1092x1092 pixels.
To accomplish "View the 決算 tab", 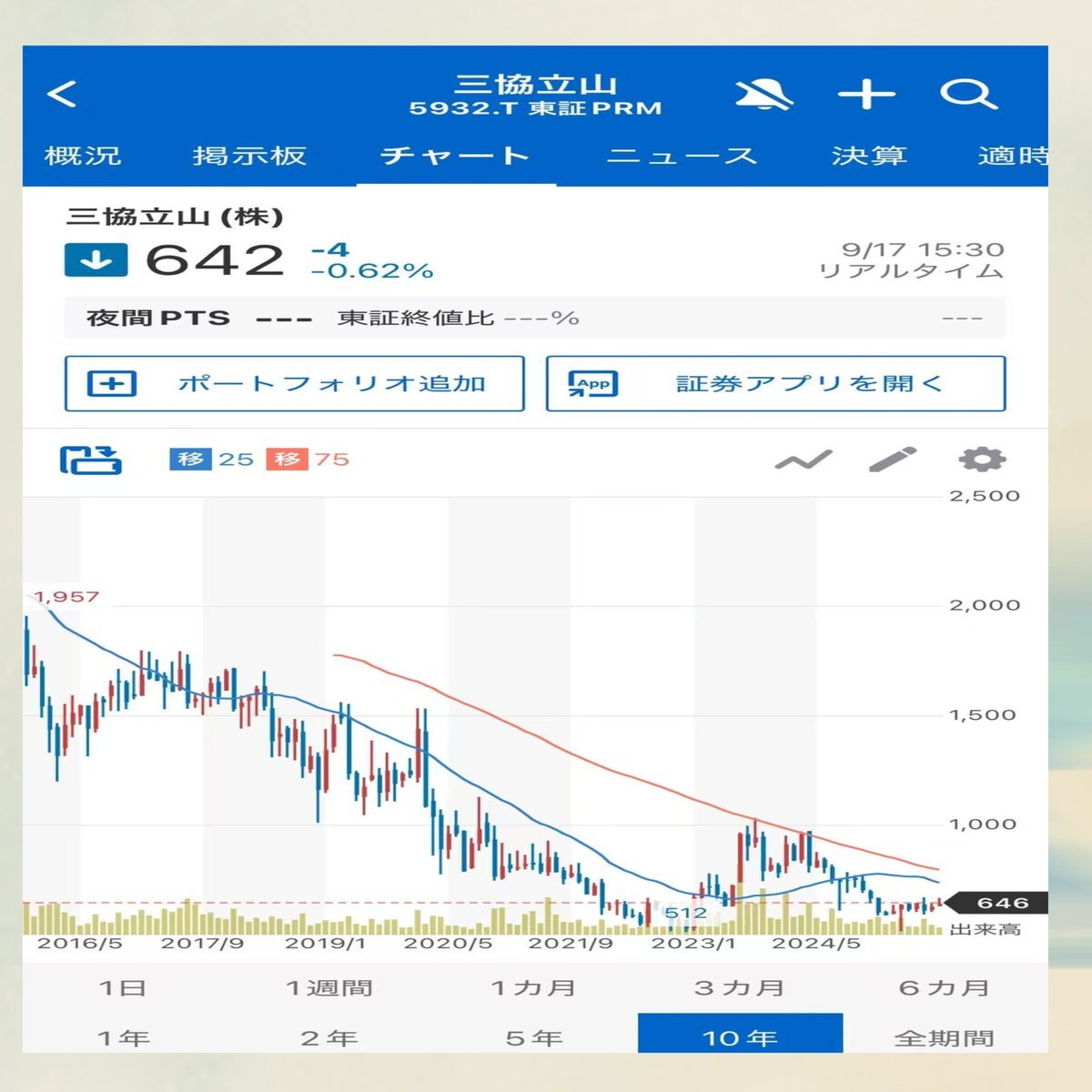I will tap(869, 157).
